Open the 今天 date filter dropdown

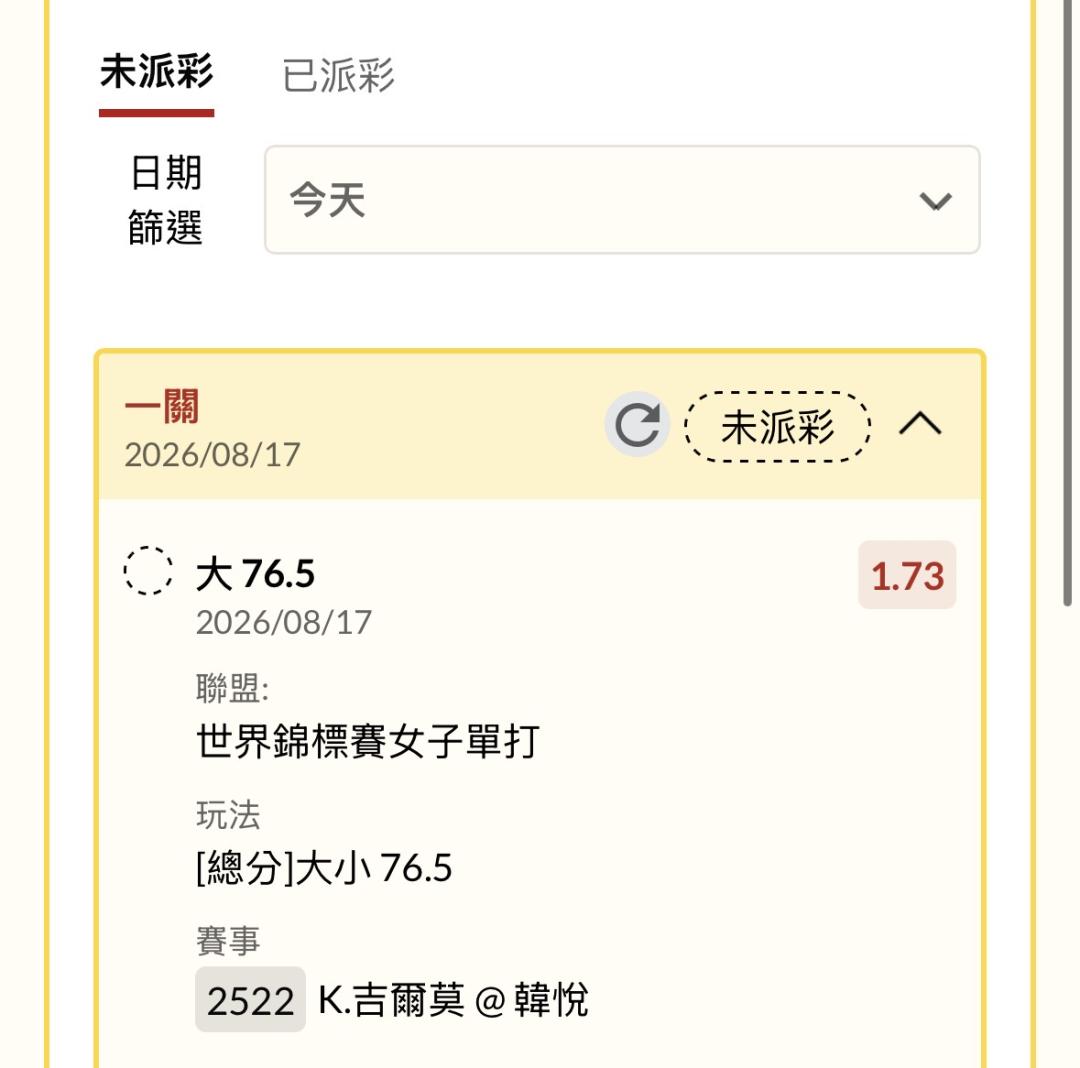pyautogui.click(x=622, y=200)
